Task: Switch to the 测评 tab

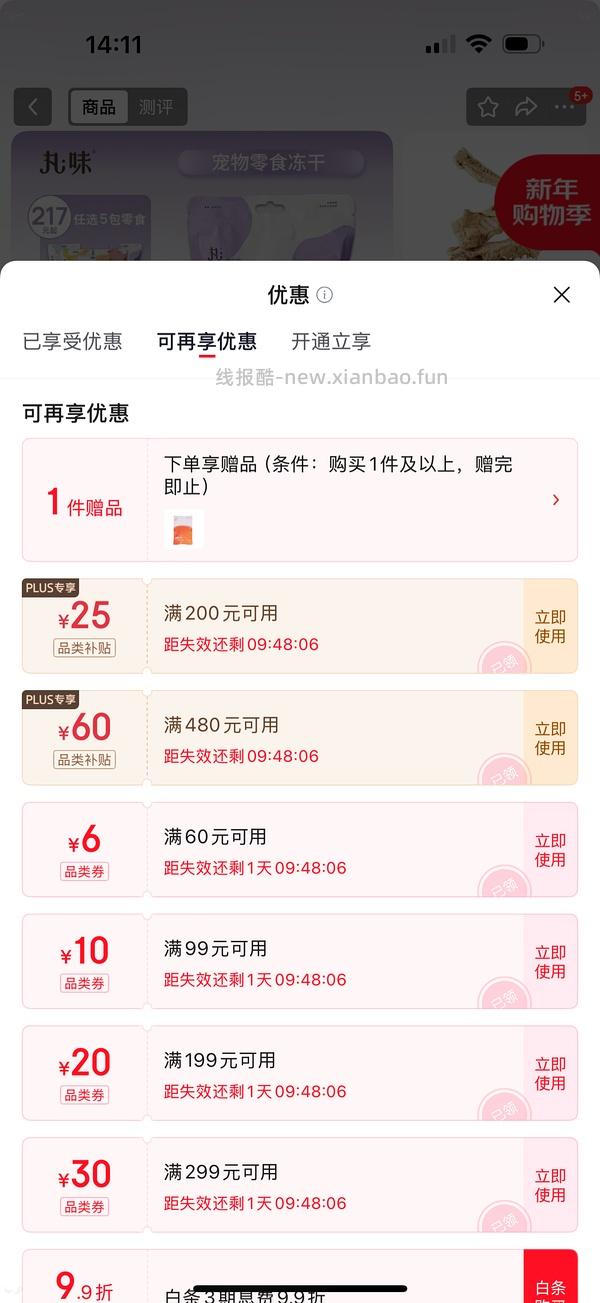Action: [x=156, y=107]
